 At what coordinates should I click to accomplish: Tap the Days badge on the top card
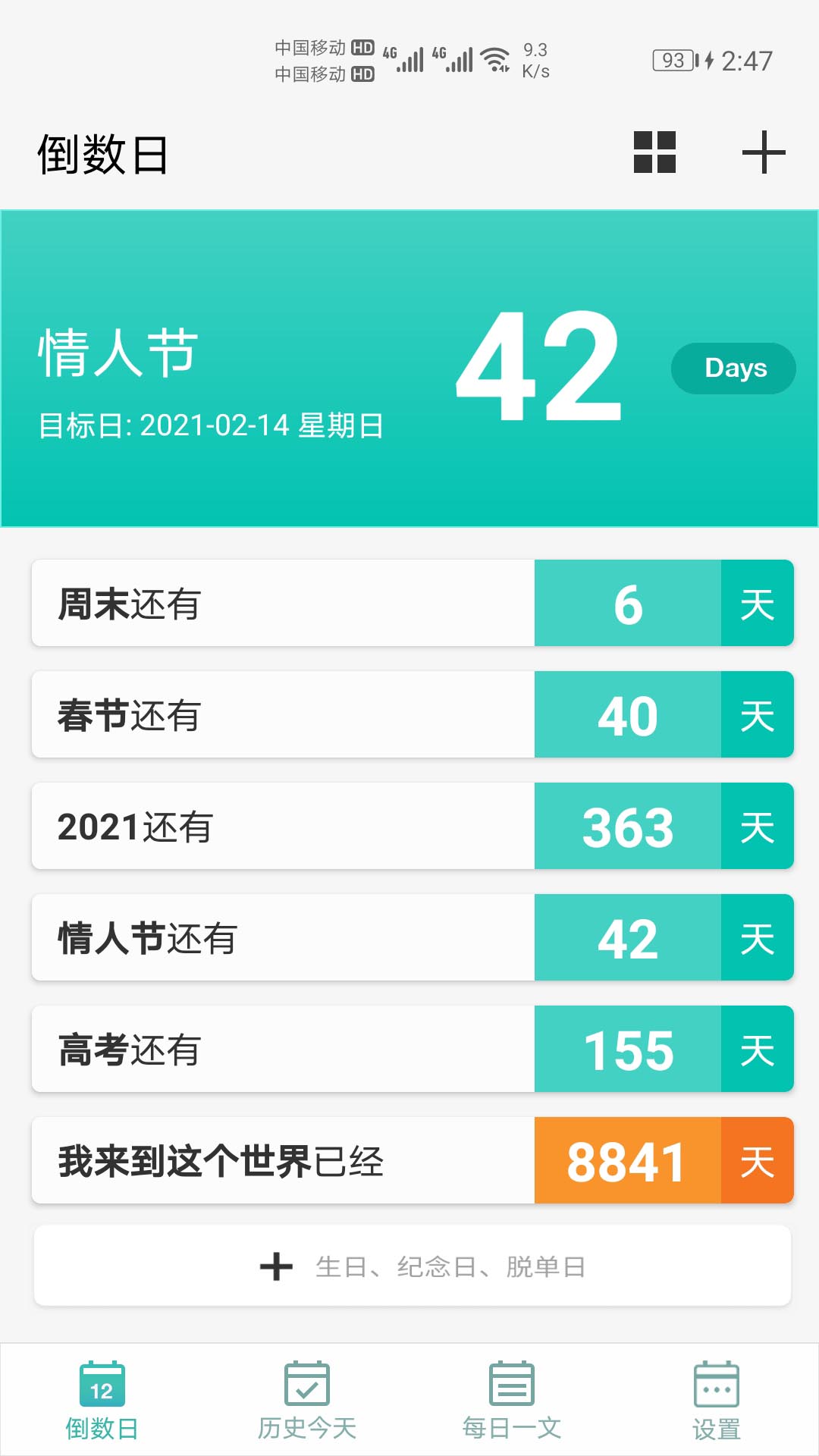click(732, 368)
